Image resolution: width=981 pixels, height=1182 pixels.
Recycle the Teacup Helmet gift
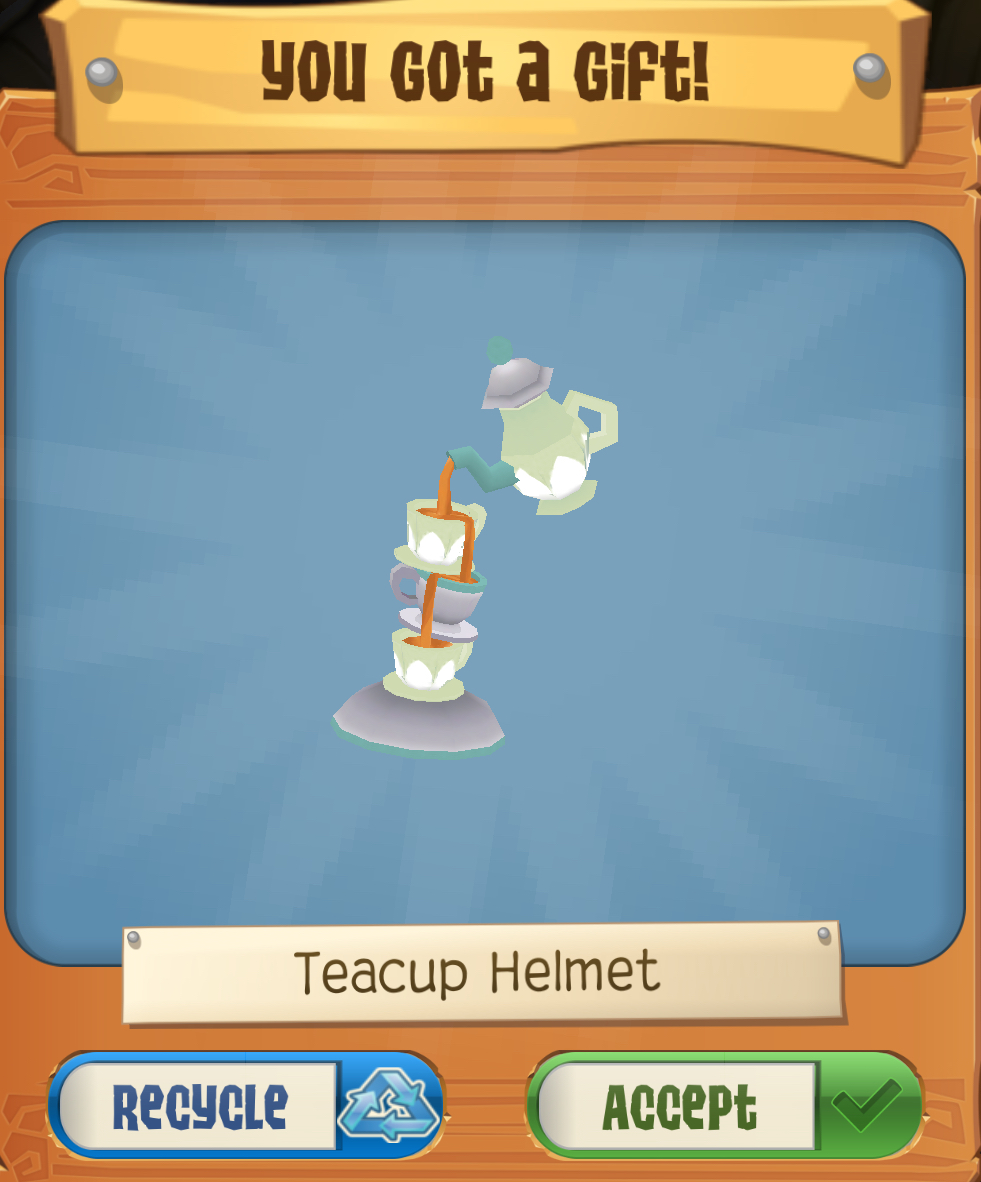[x=245, y=1105]
